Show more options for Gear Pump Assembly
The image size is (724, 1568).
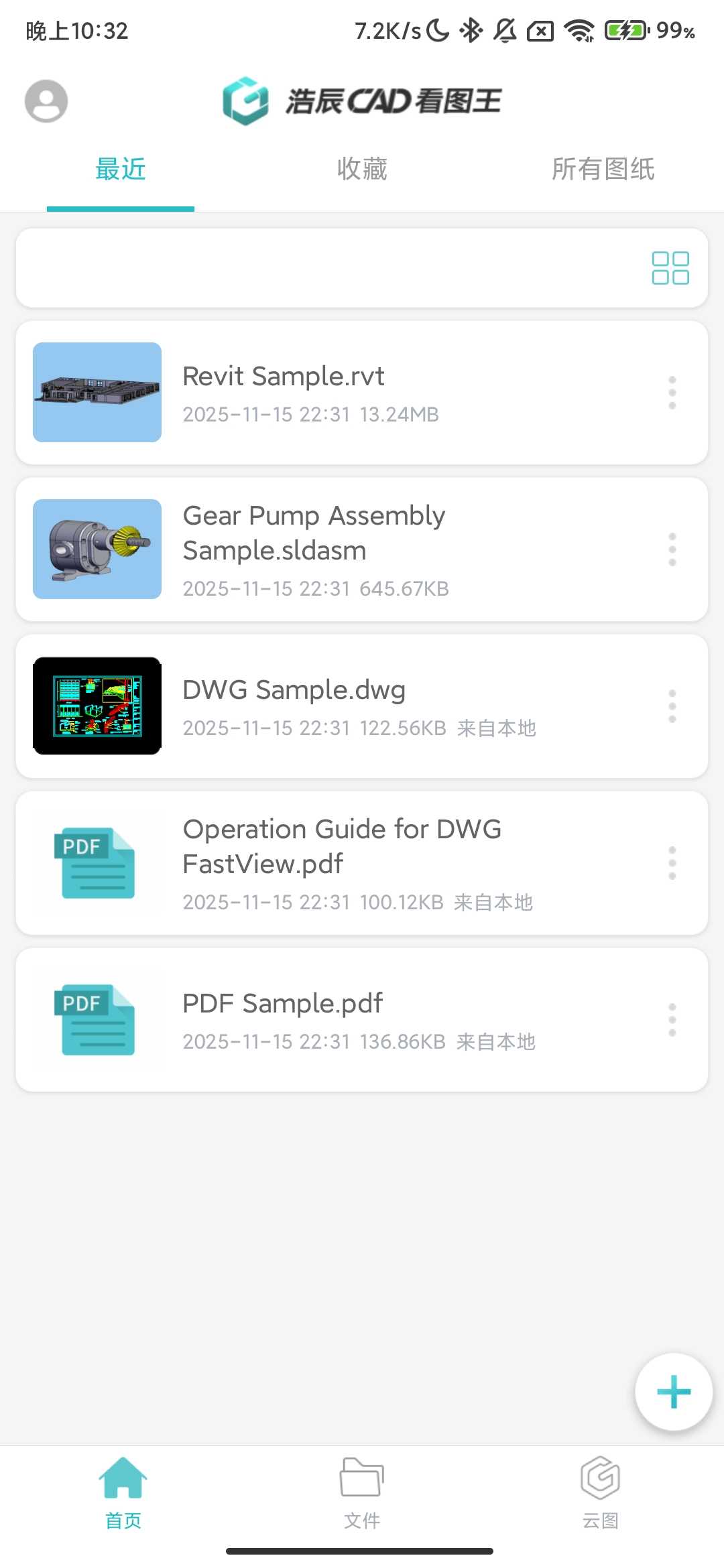point(672,549)
